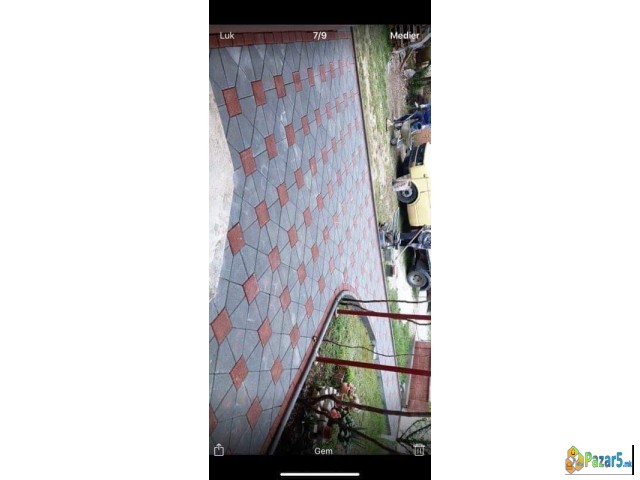Close the media viewer with Luk

click(x=227, y=35)
